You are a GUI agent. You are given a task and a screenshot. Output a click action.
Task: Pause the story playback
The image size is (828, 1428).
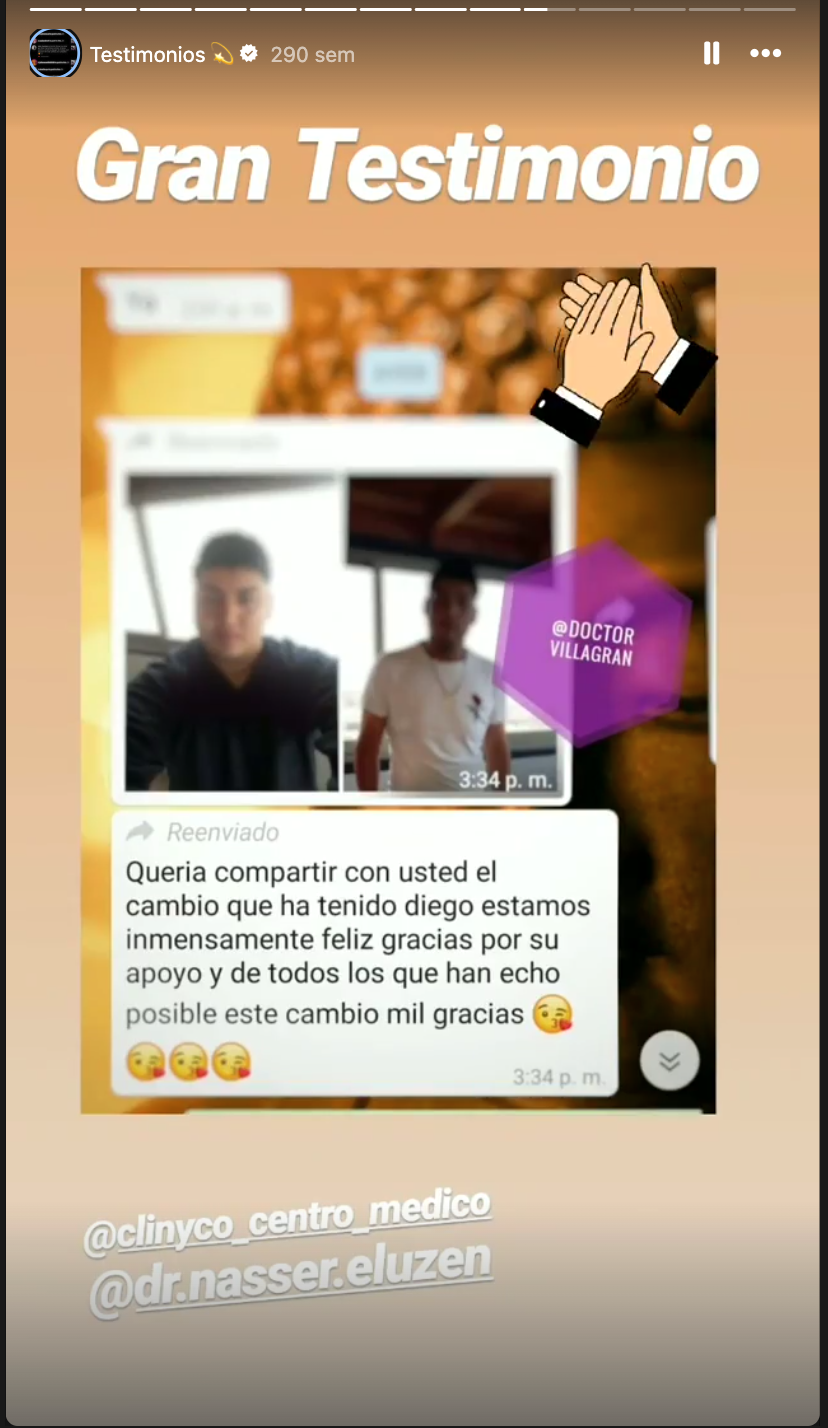[x=711, y=54]
